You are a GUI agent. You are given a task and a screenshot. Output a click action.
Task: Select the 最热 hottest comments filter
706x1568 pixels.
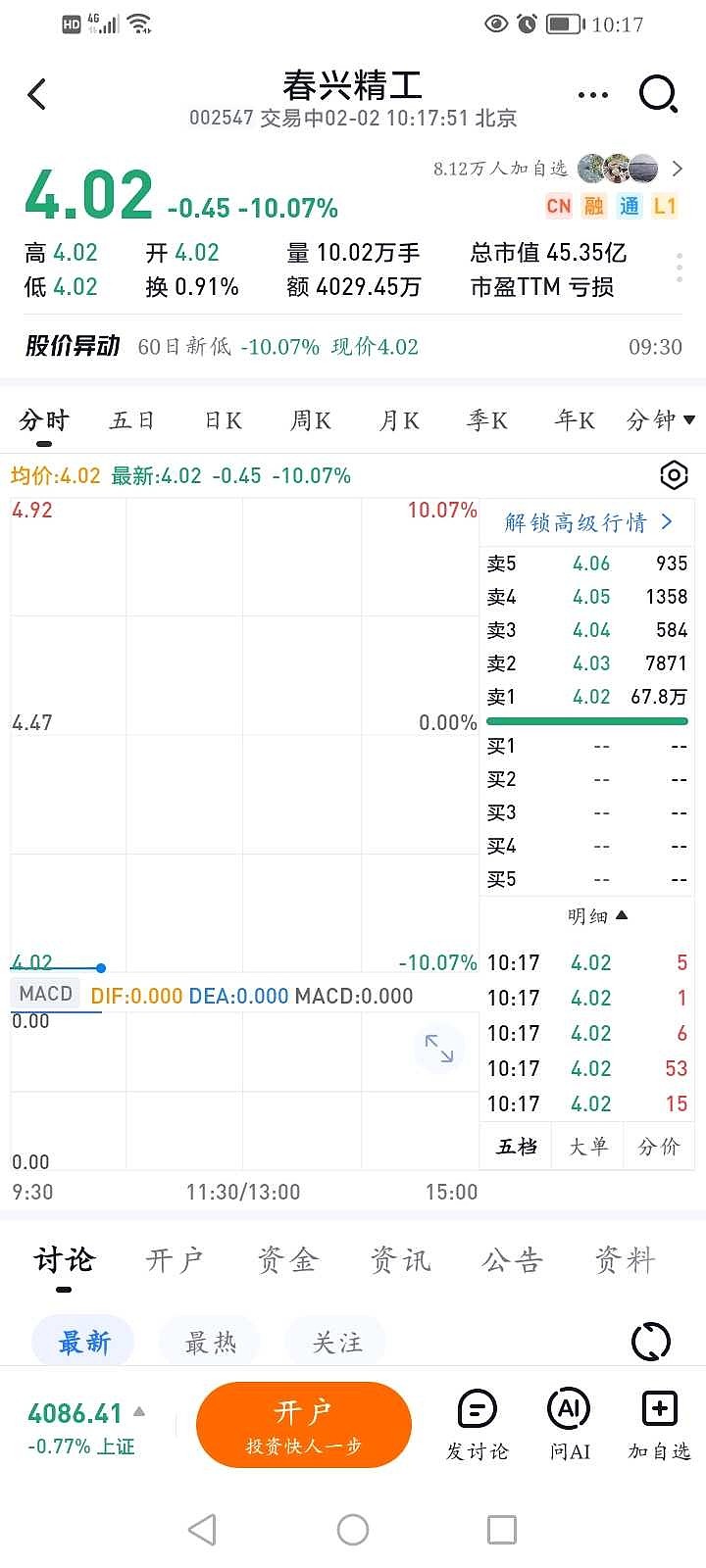coord(209,1341)
